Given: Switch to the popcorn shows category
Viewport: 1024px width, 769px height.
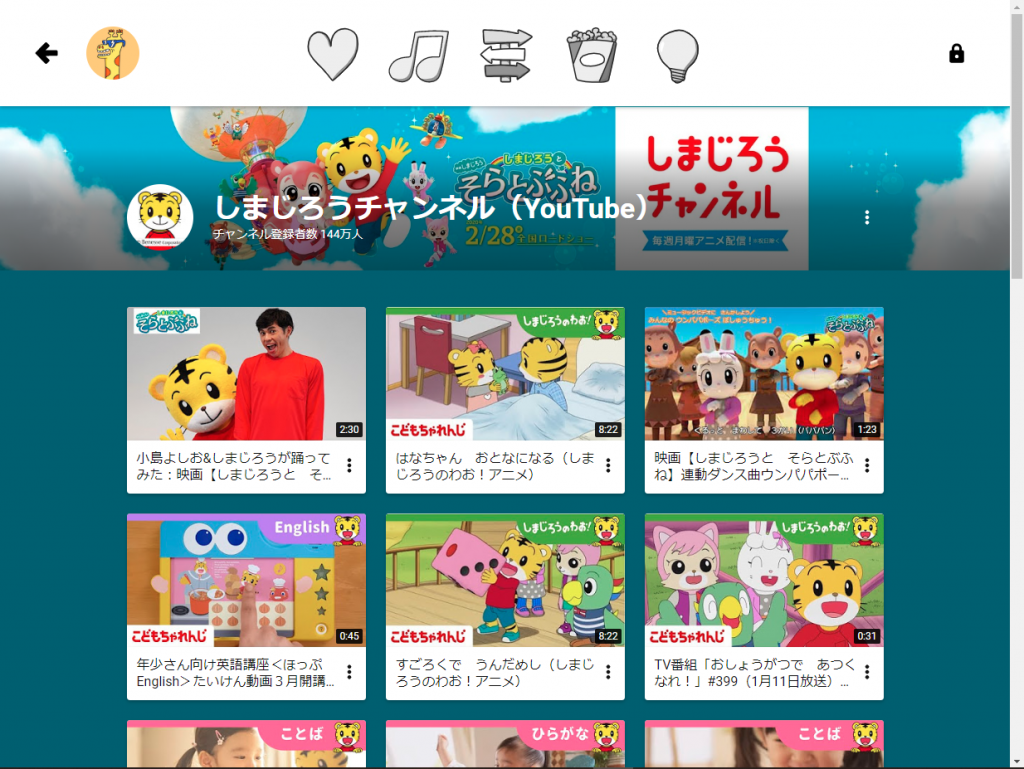Looking at the screenshot, I should pos(591,55).
